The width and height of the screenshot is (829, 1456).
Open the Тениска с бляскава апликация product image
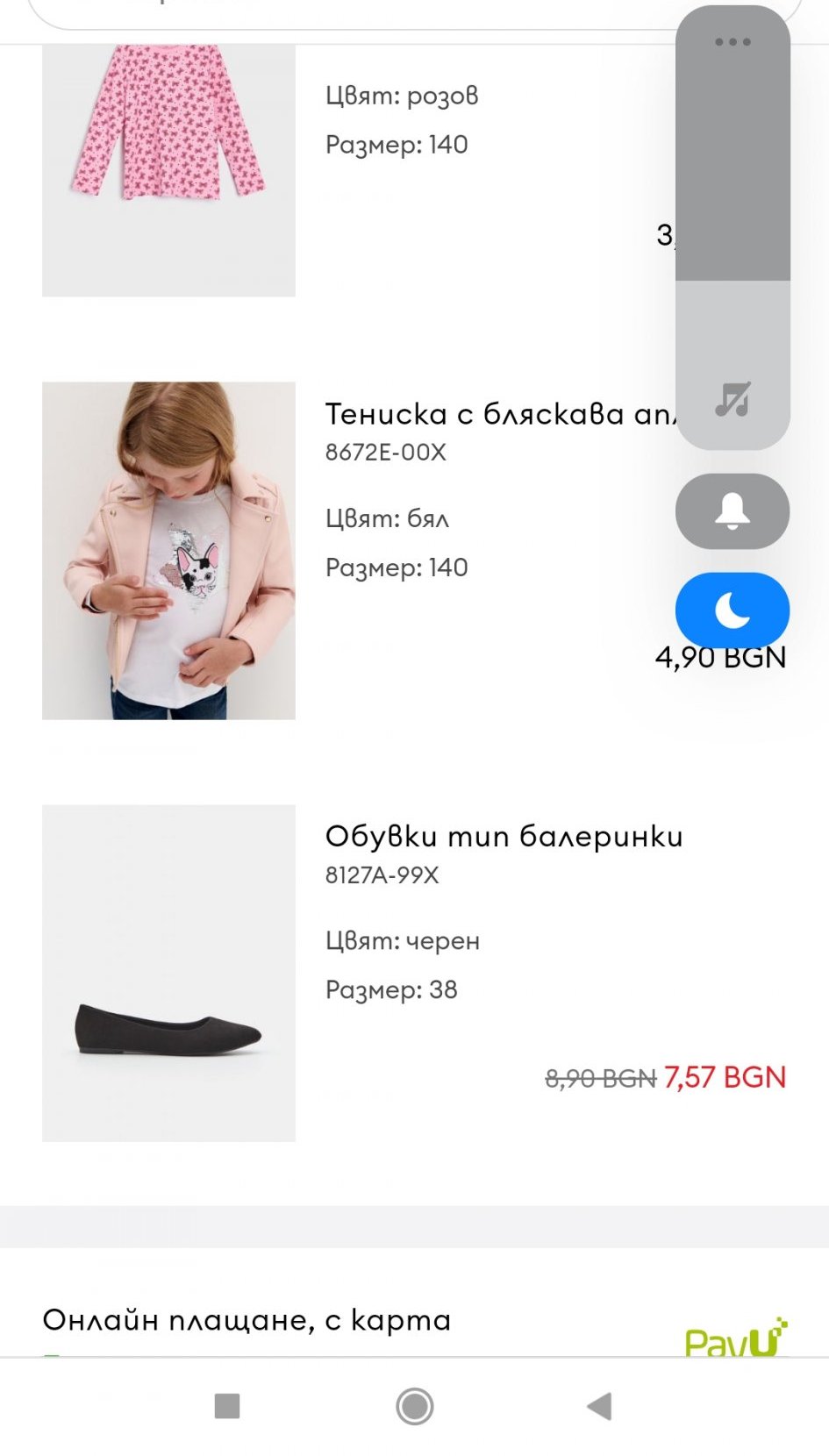pyautogui.click(x=168, y=550)
